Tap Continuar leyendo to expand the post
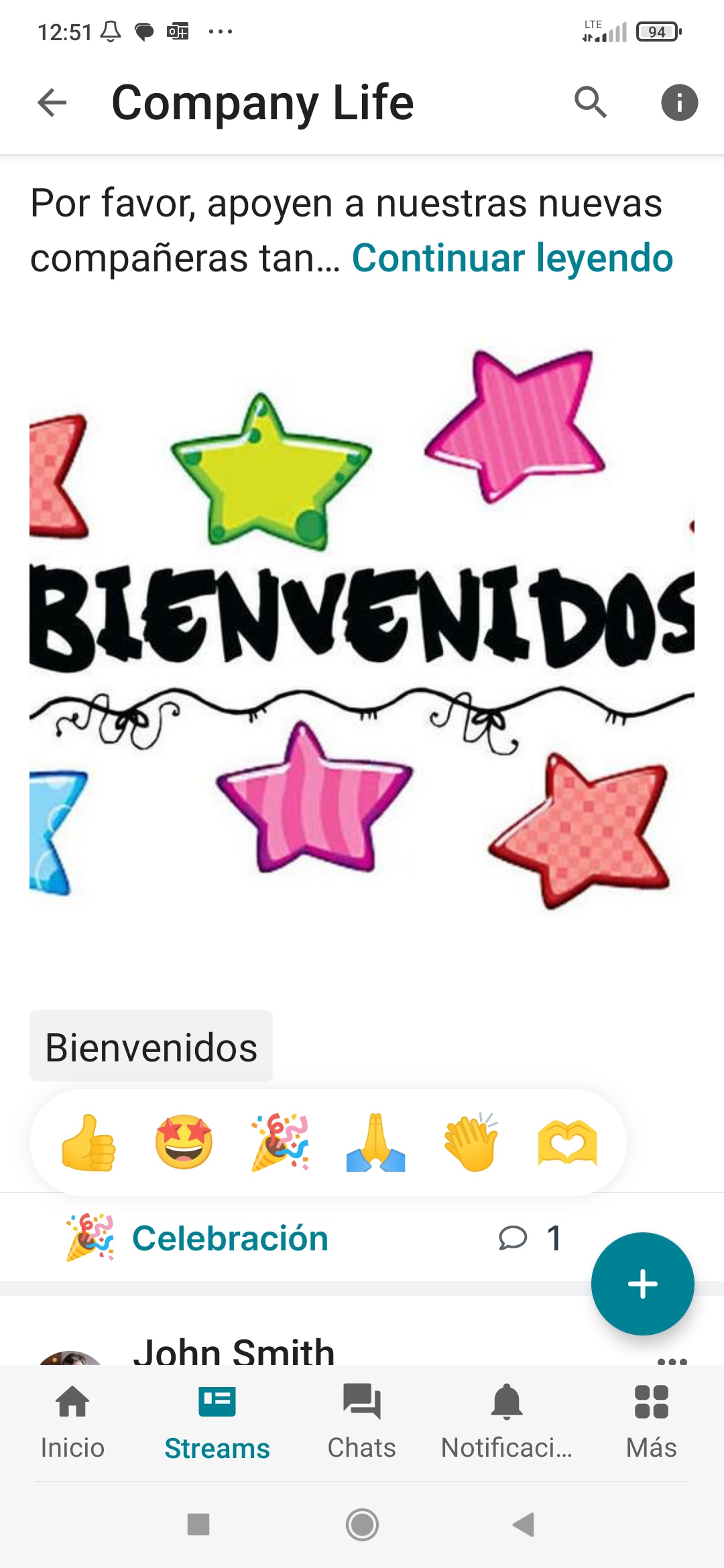 (x=512, y=258)
